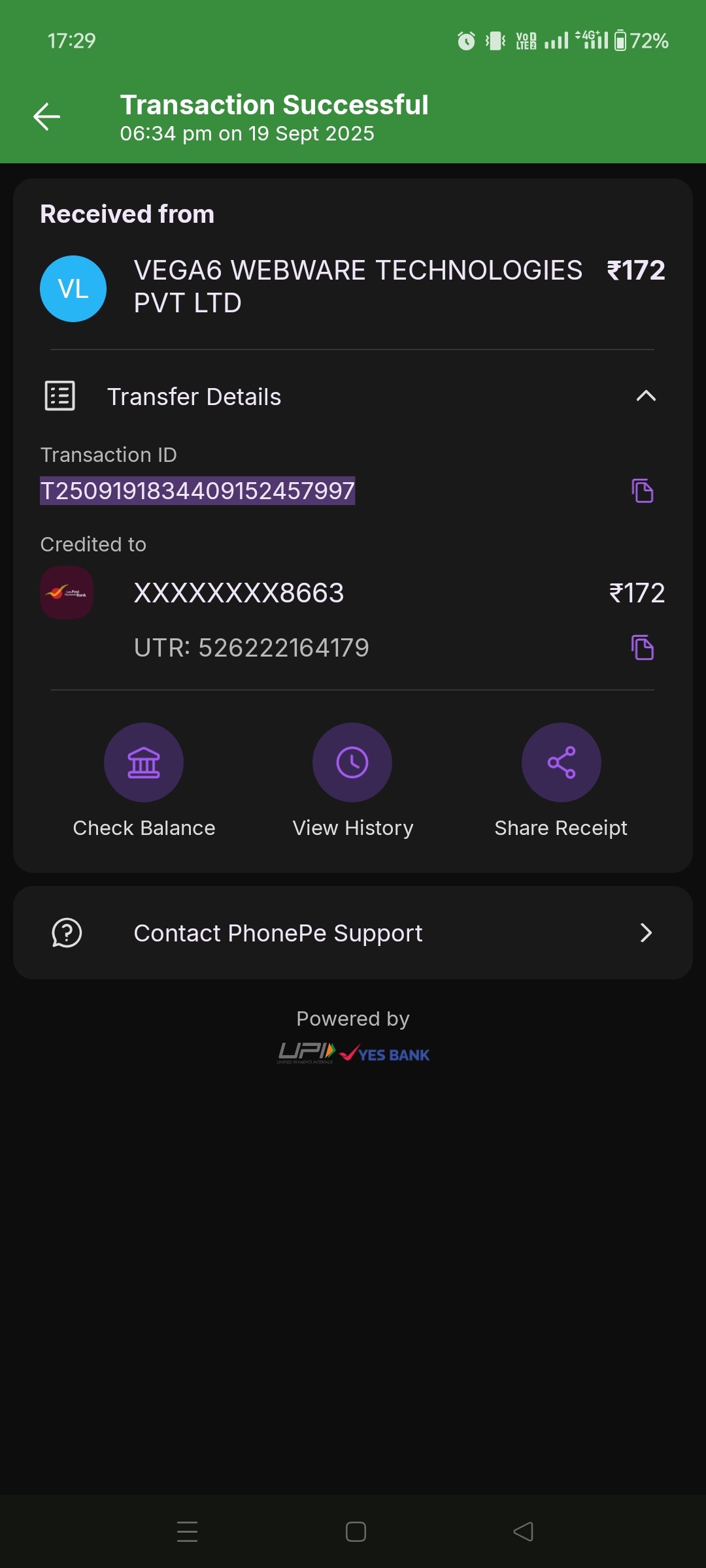Screen dimensions: 706x1568
Task: Open Contact PhonePe Support
Action: tap(353, 933)
